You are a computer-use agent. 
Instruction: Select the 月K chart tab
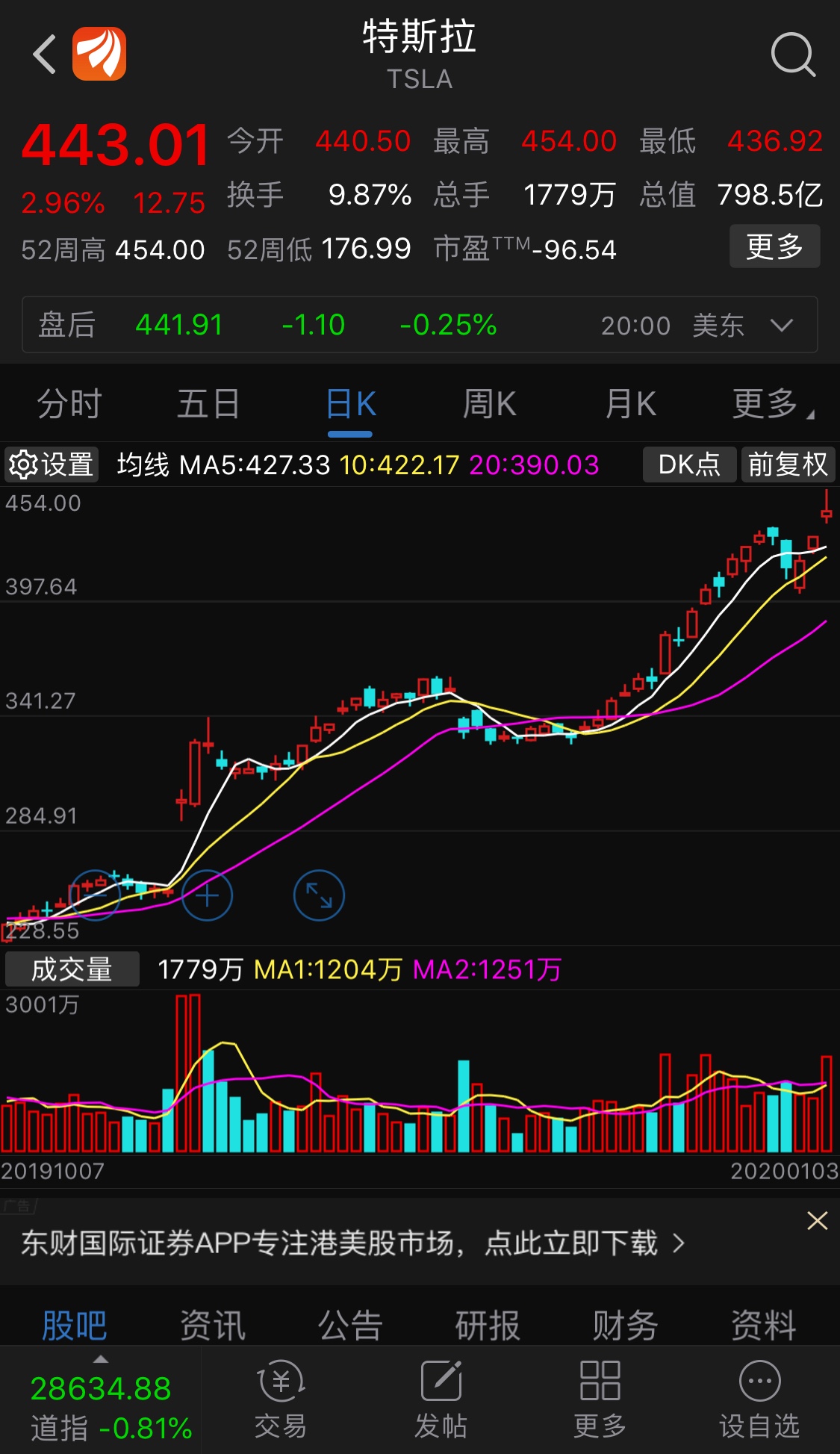tap(630, 404)
